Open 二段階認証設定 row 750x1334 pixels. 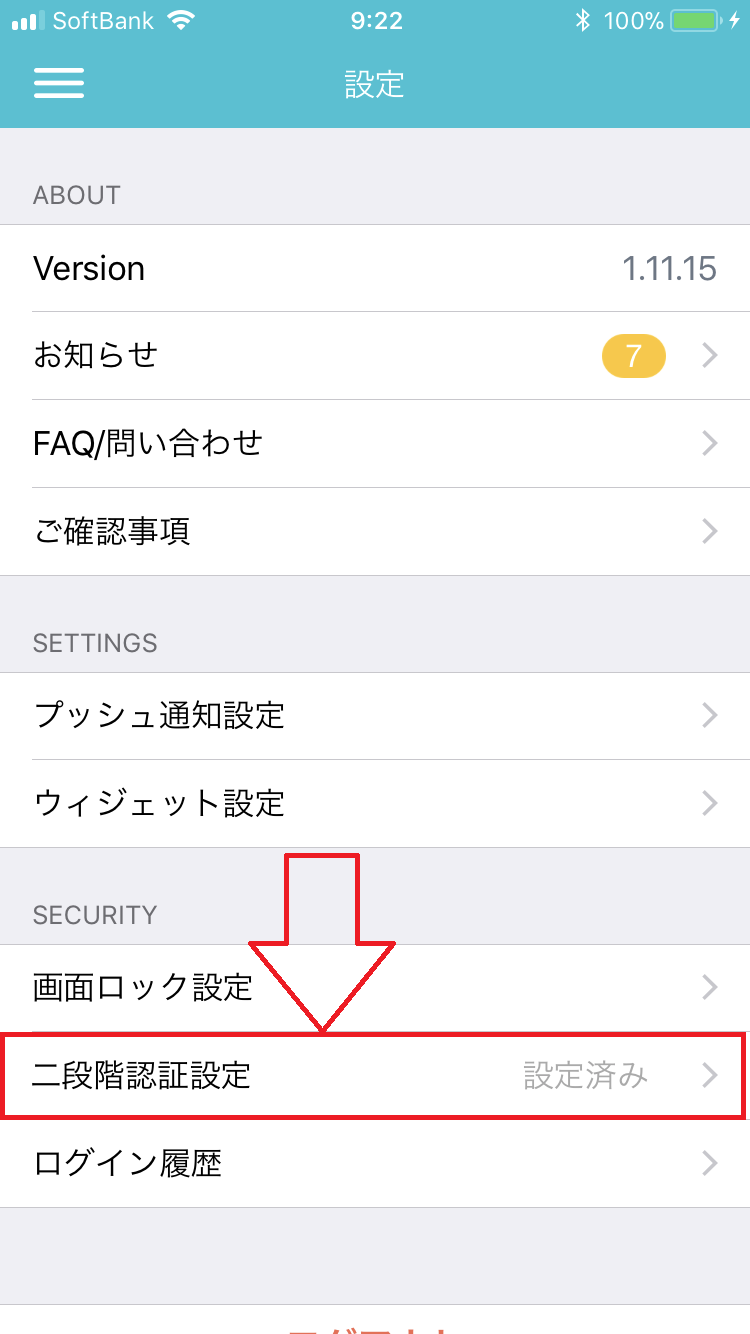tap(375, 1076)
